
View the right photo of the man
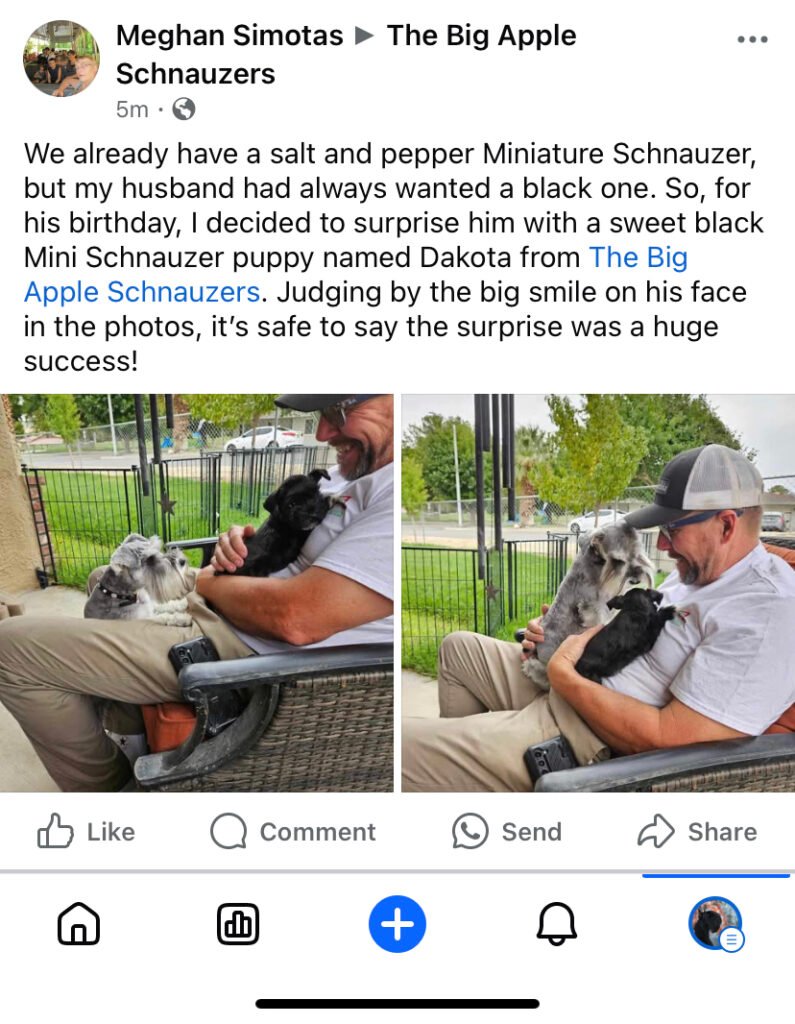click(598, 592)
